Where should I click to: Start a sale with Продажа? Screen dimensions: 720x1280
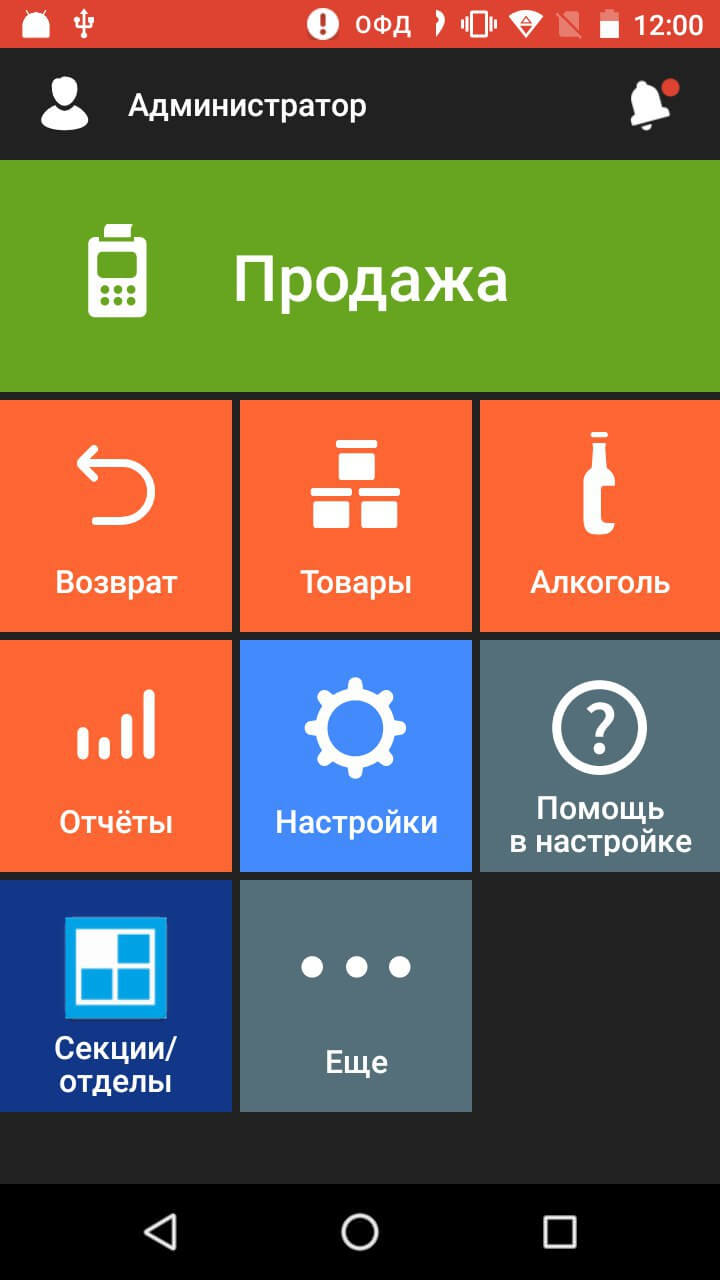tap(360, 276)
